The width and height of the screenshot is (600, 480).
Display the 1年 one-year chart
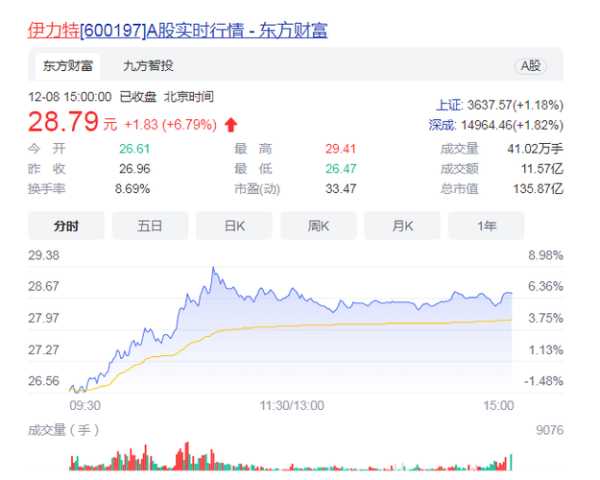click(486, 226)
